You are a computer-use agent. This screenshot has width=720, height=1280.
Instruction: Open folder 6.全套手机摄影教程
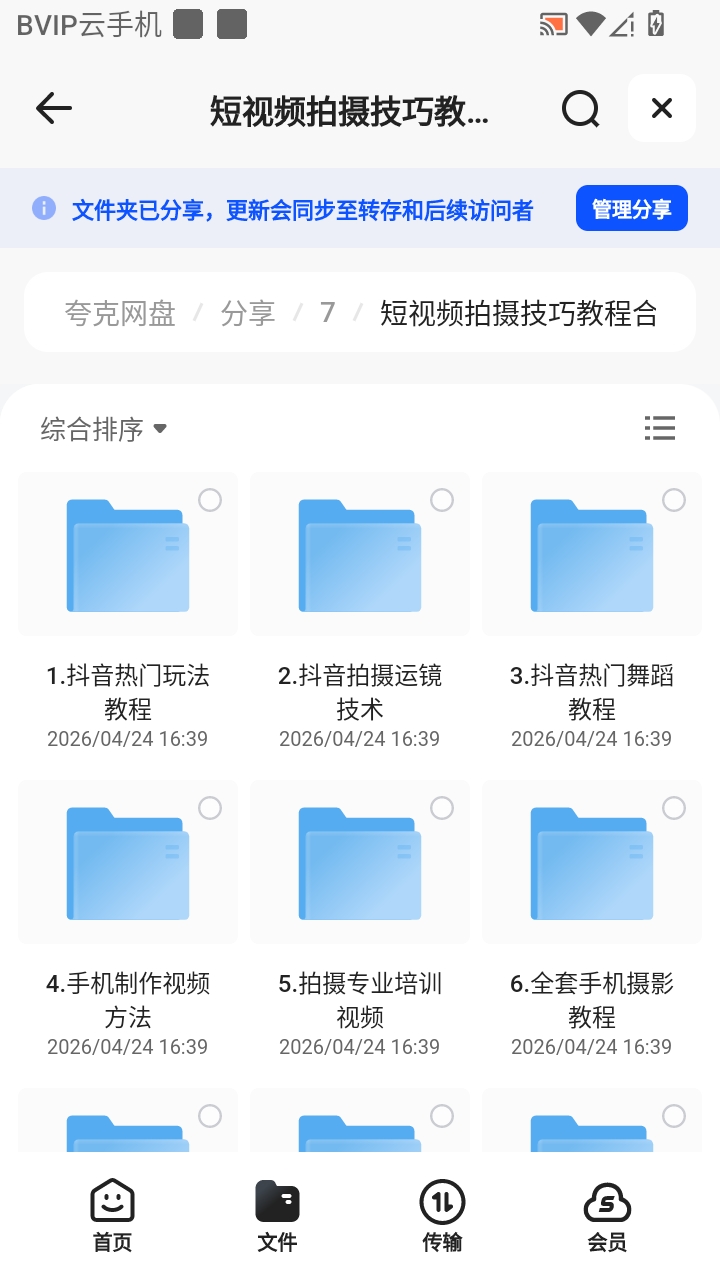[x=592, y=918]
